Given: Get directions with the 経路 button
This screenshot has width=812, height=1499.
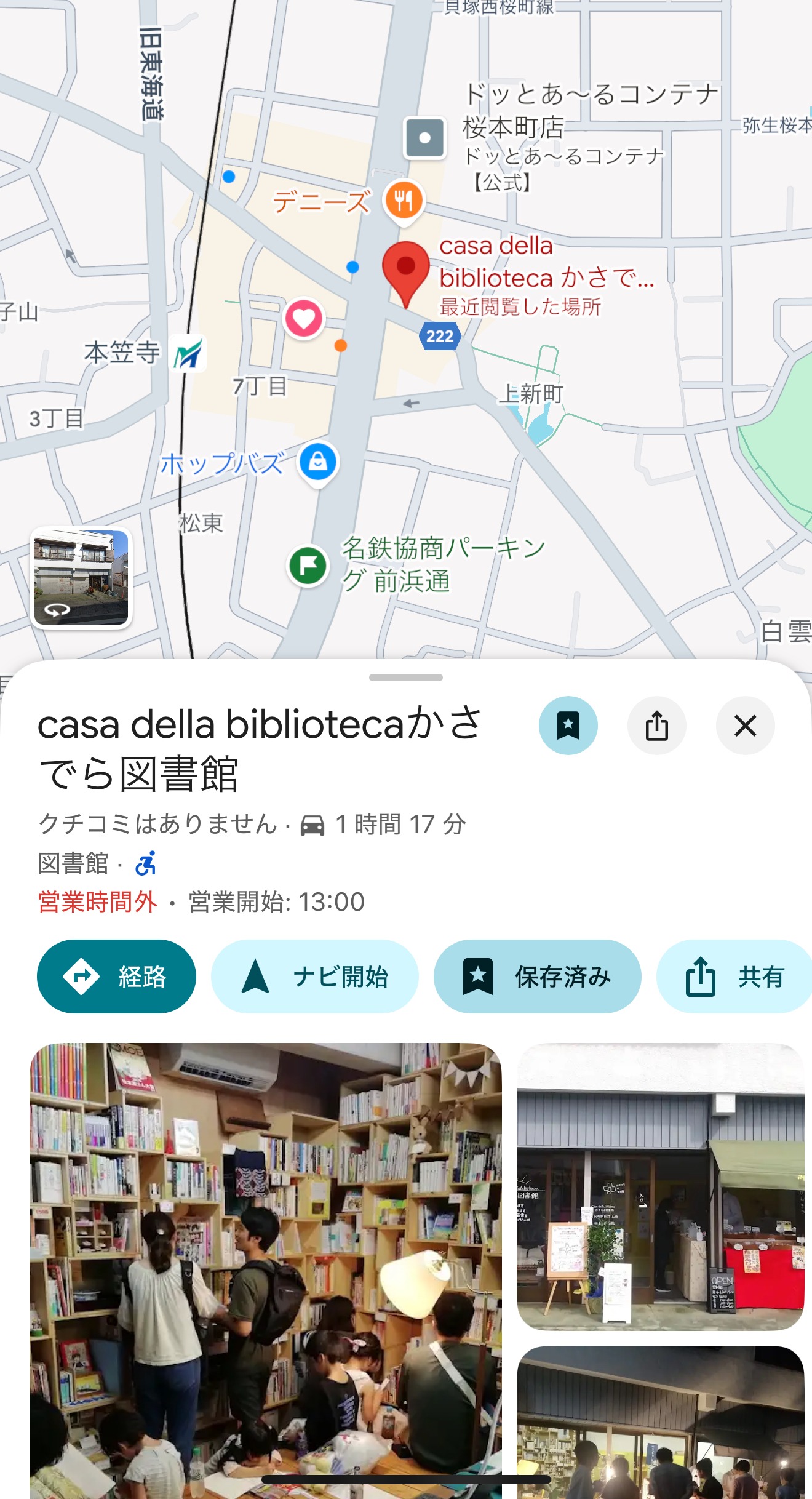Looking at the screenshot, I should coord(117,977).
